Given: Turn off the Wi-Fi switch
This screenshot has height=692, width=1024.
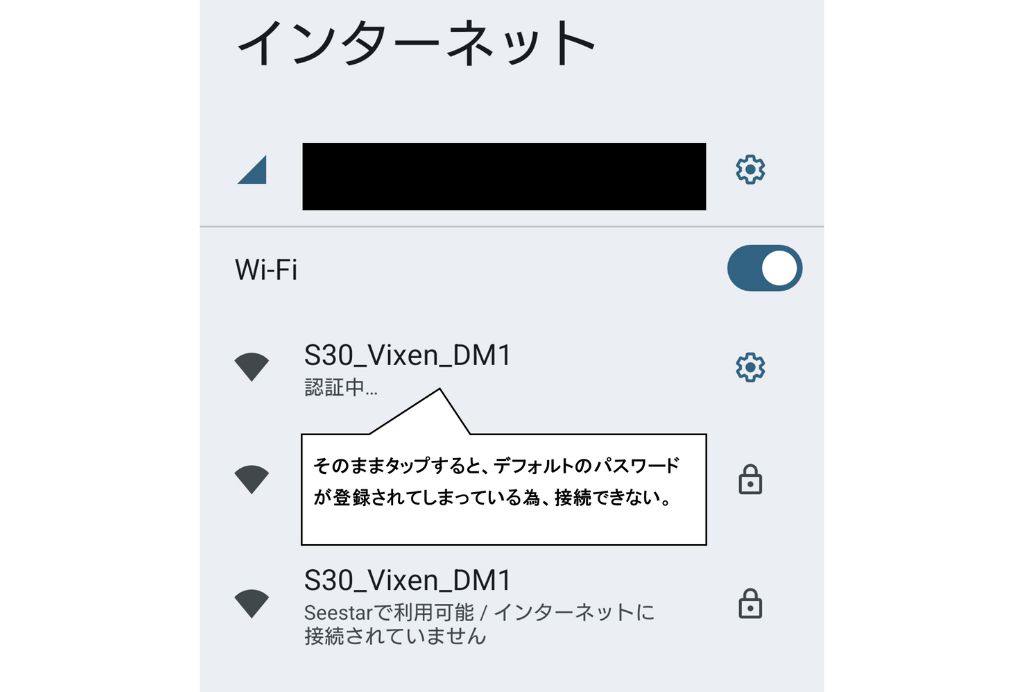Looking at the screenshot, I should click(764, 269).
